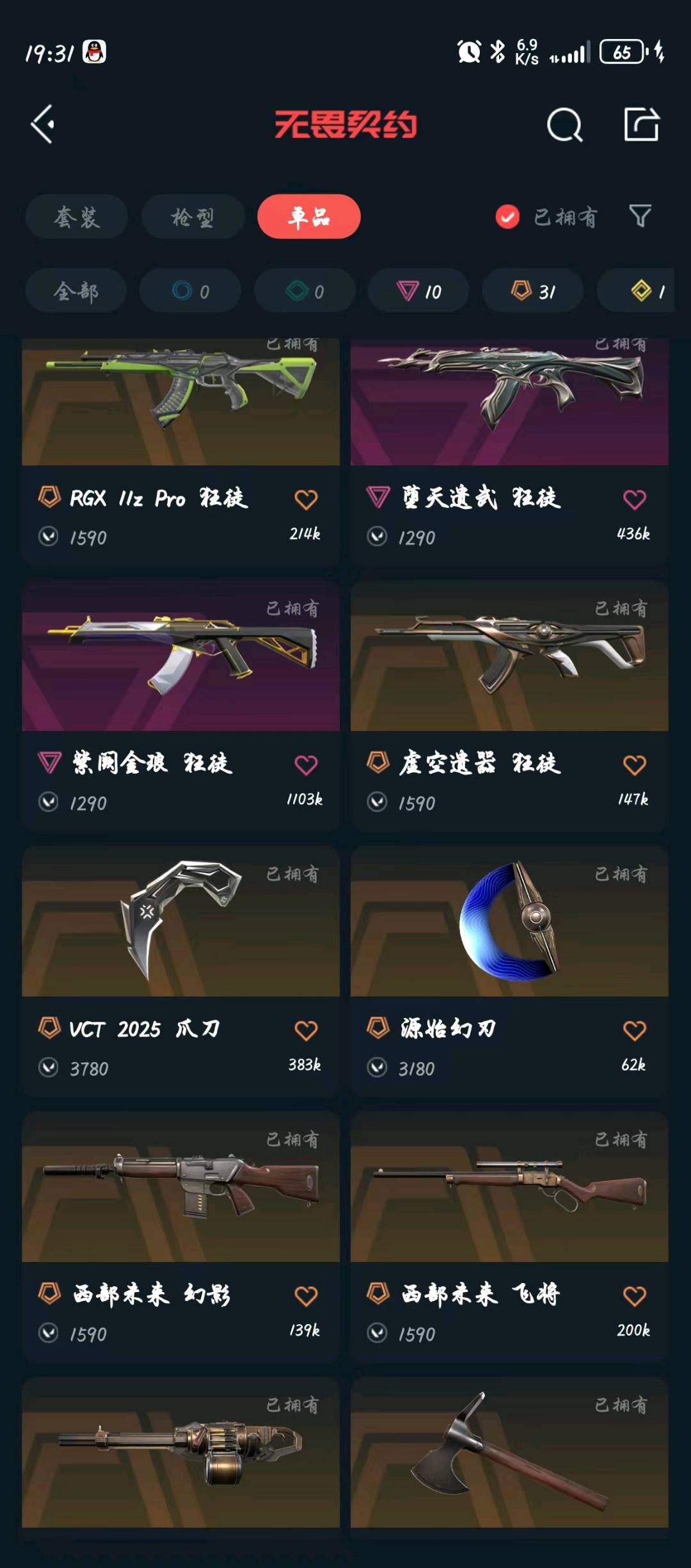Switch to the 套装 tab
Screen dimensions: 691x1568
pos(77,217)
